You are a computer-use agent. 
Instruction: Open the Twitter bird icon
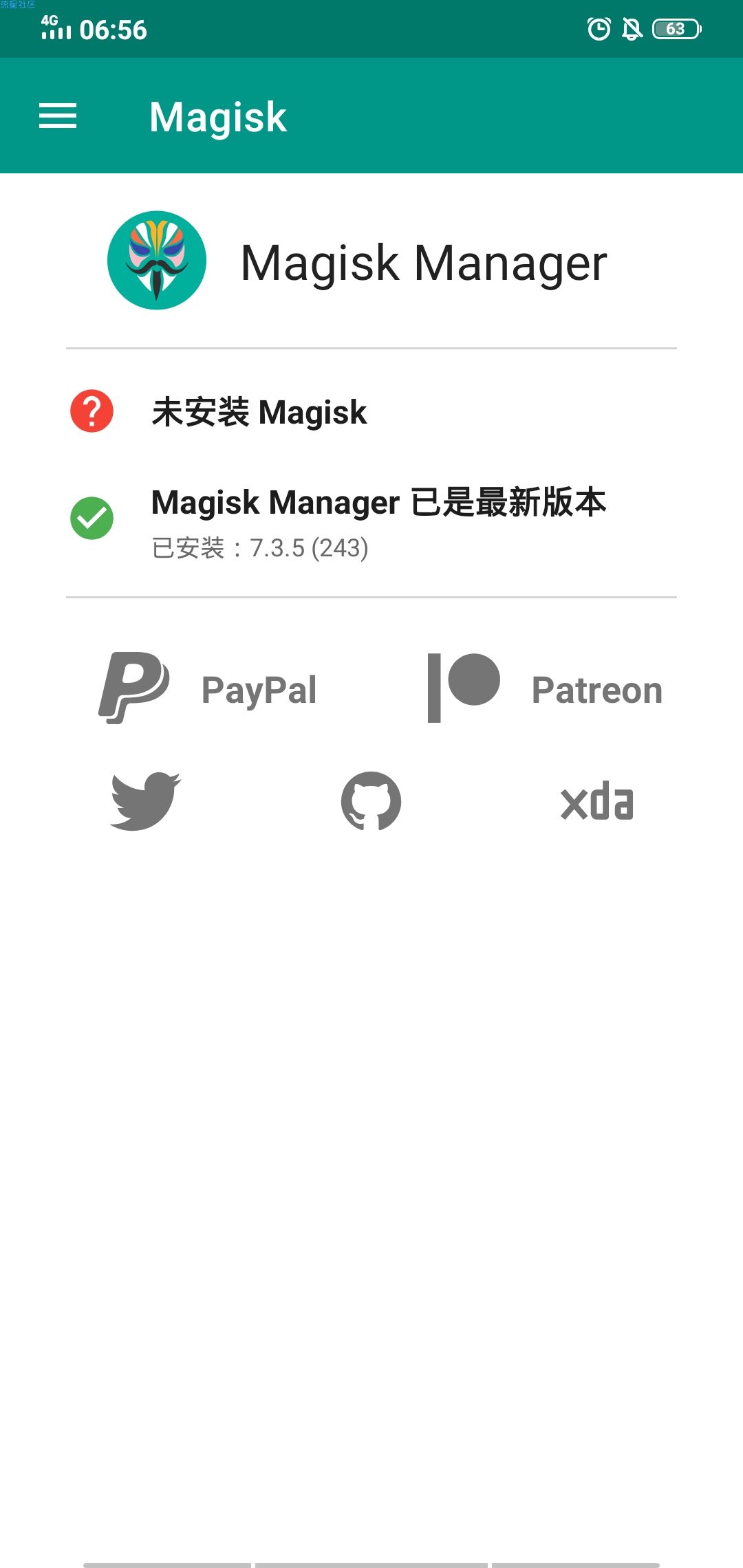145,801
